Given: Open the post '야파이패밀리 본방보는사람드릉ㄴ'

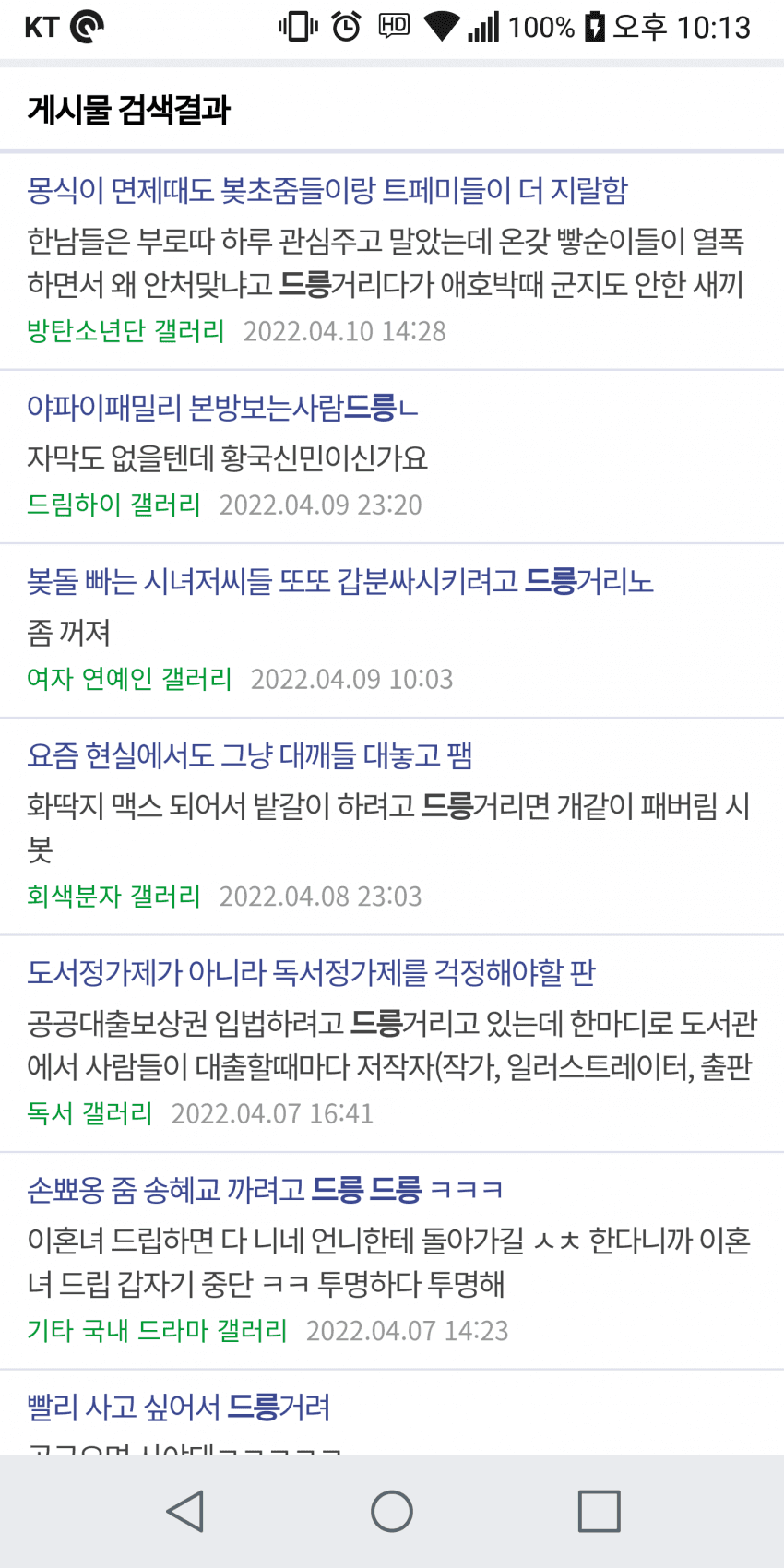Looking at the screenshot, I should click(221, 407).
